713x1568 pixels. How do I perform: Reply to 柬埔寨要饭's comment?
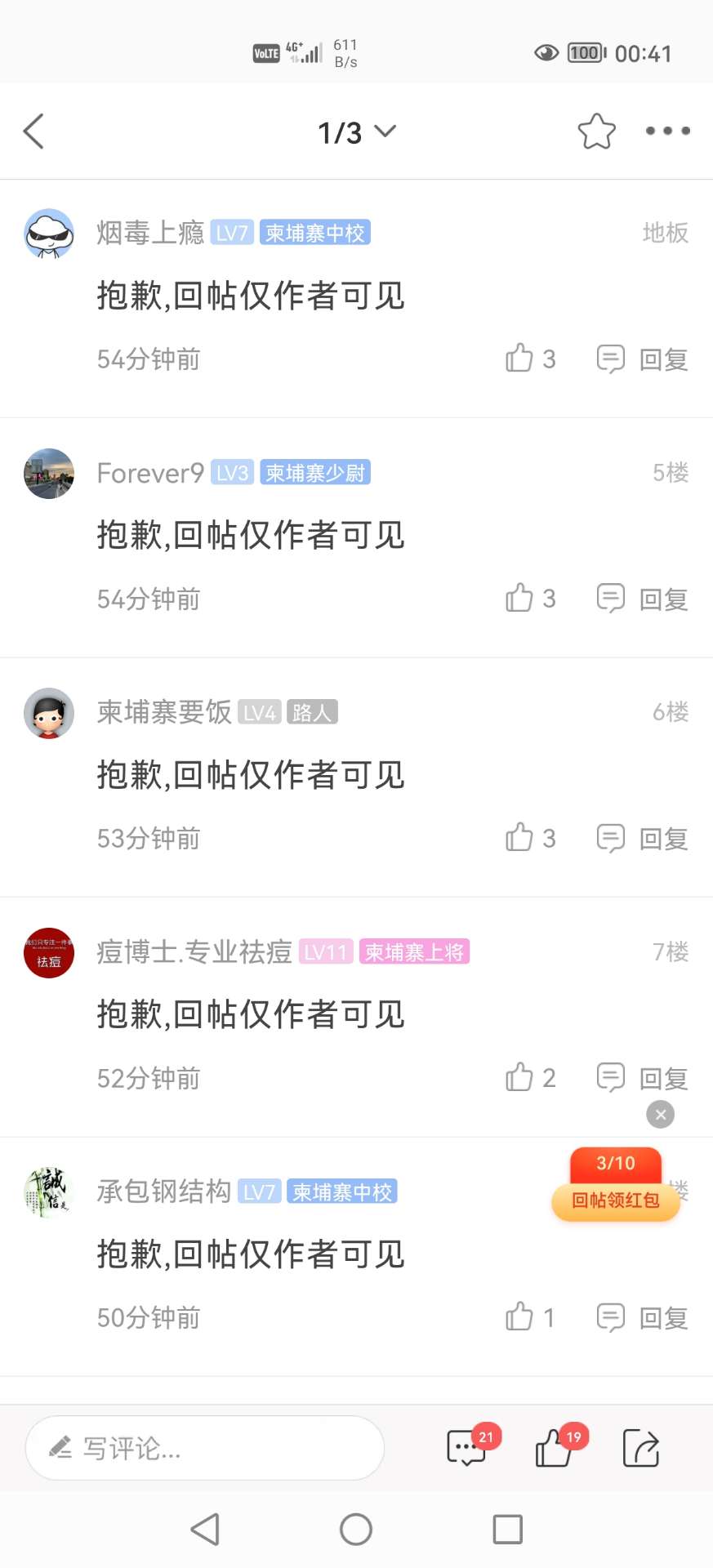(644, 838)
